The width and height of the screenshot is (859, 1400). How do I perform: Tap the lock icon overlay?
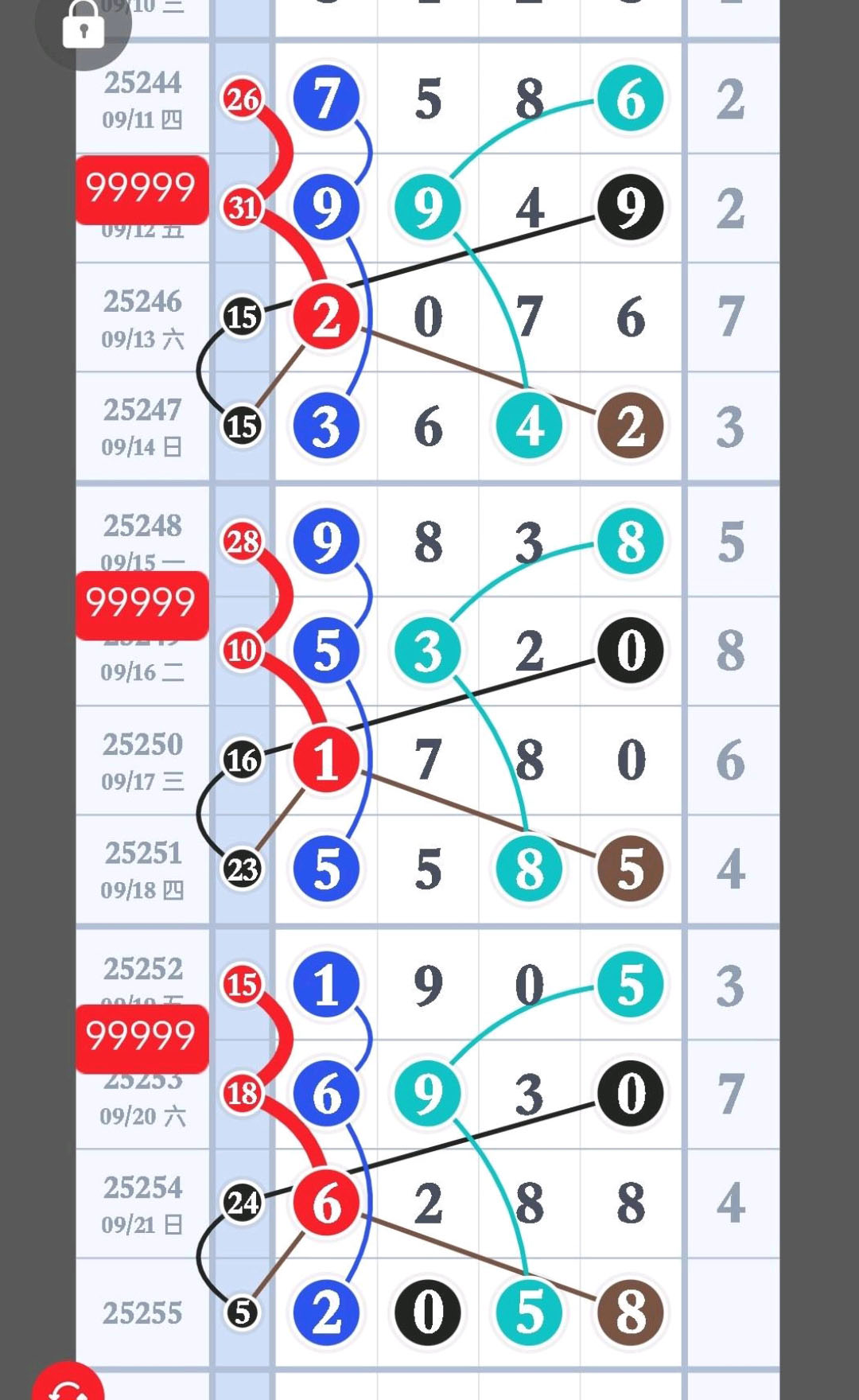click(x=83, y=24)
